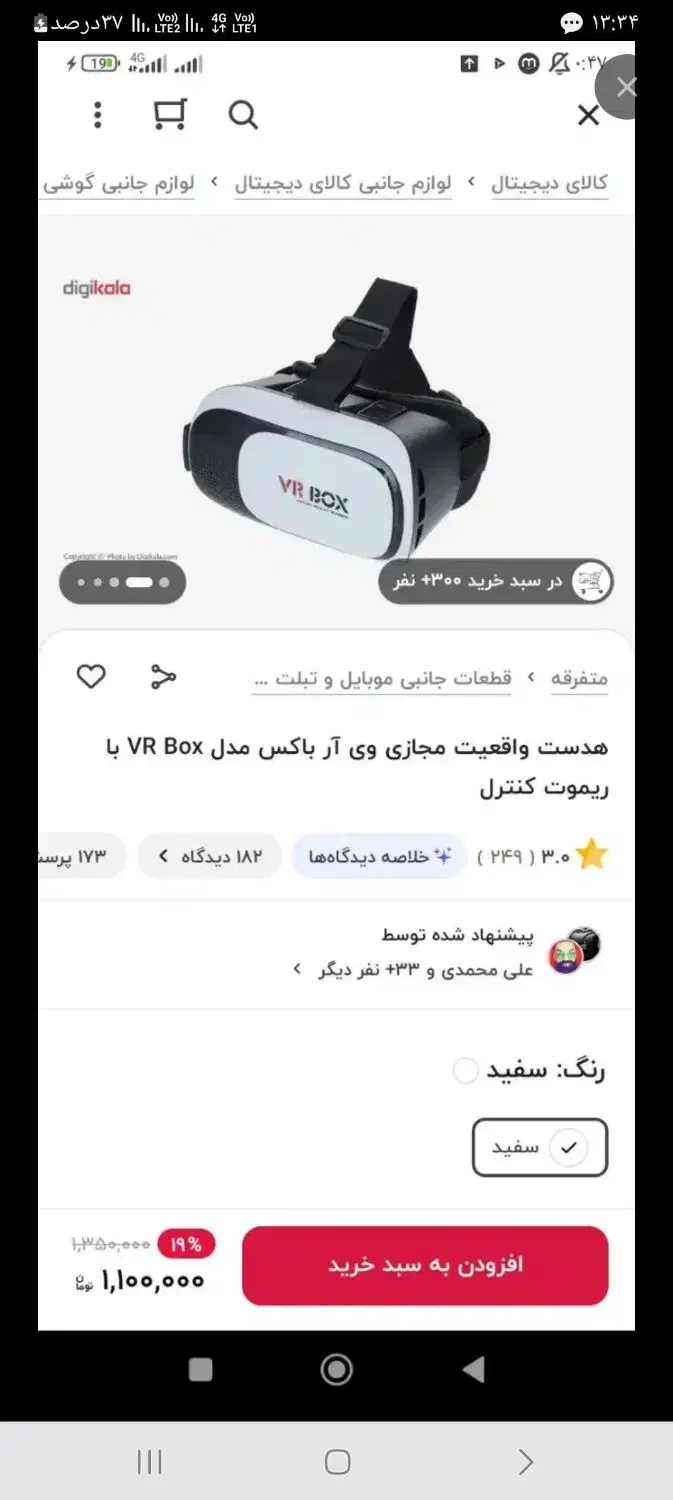Open the shopping cart
673x1500 pixels.
coord(170,115)
